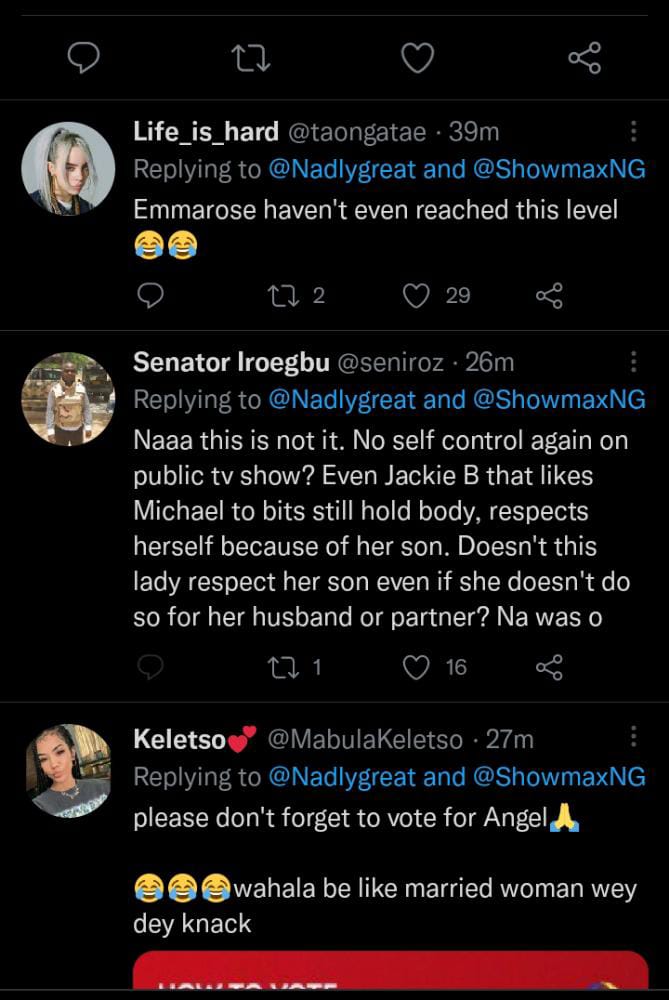
Task: Open Life_is_hard's profile picture
Action: coord(68,168)
